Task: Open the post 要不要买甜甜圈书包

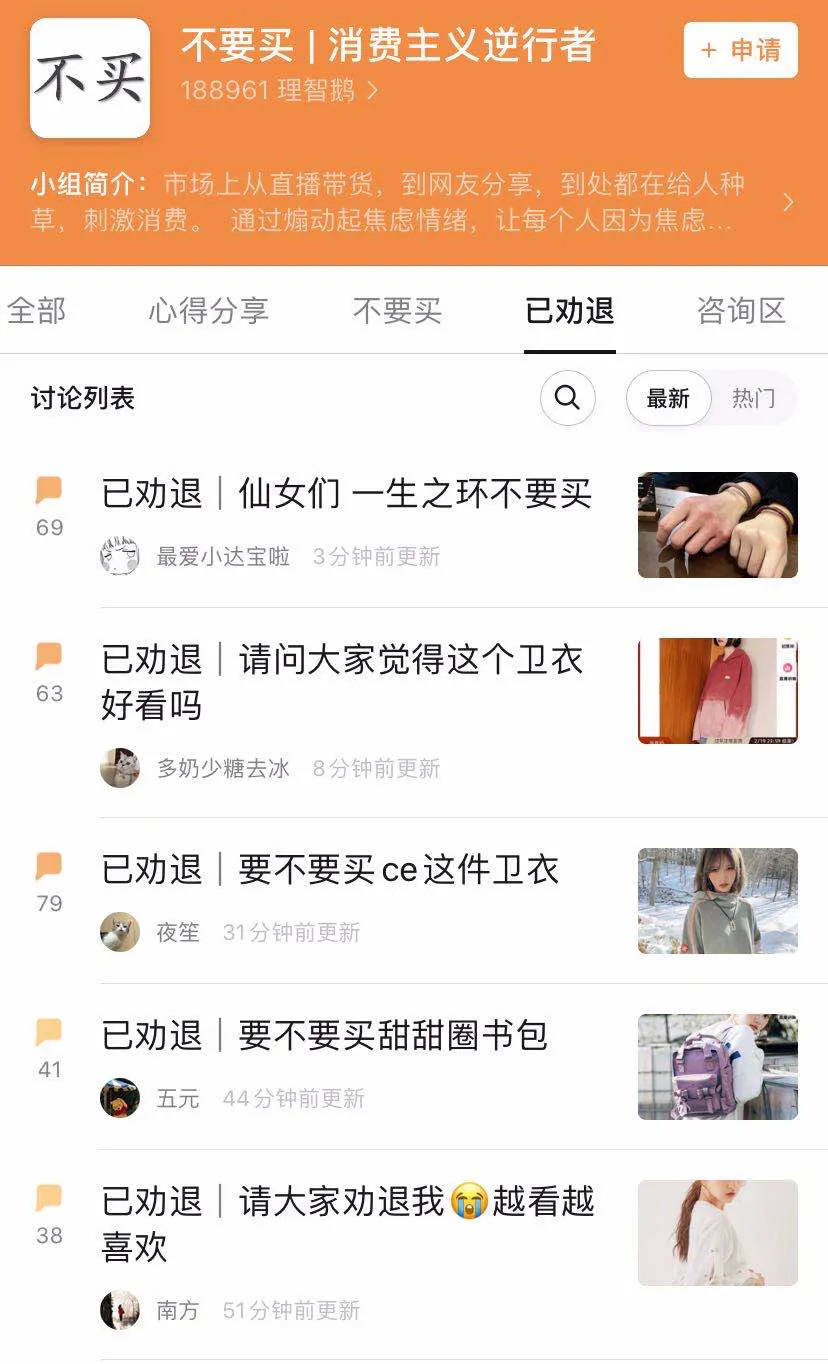Action: pos(324,1036)
